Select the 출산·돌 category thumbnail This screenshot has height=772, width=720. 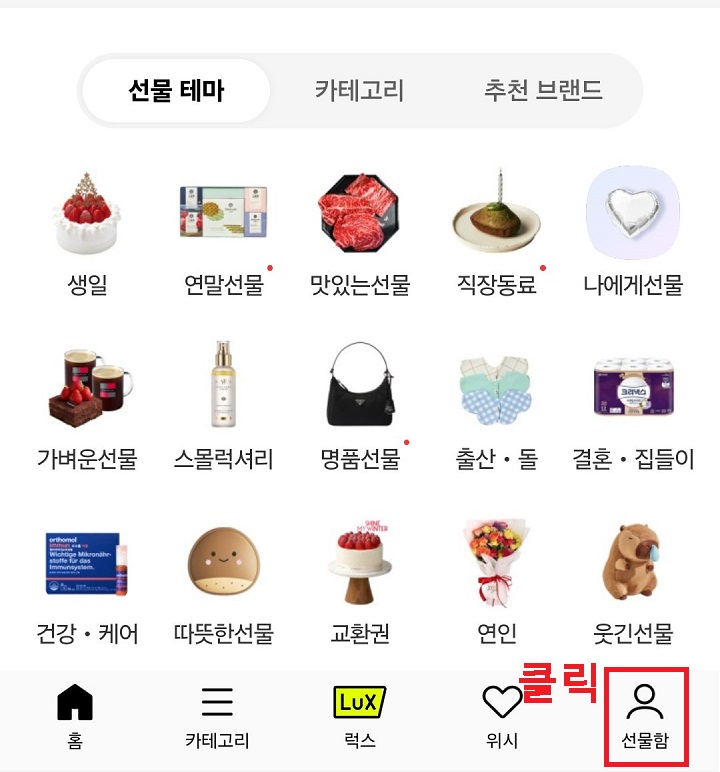pyautogui.click(x=494, y=390)
